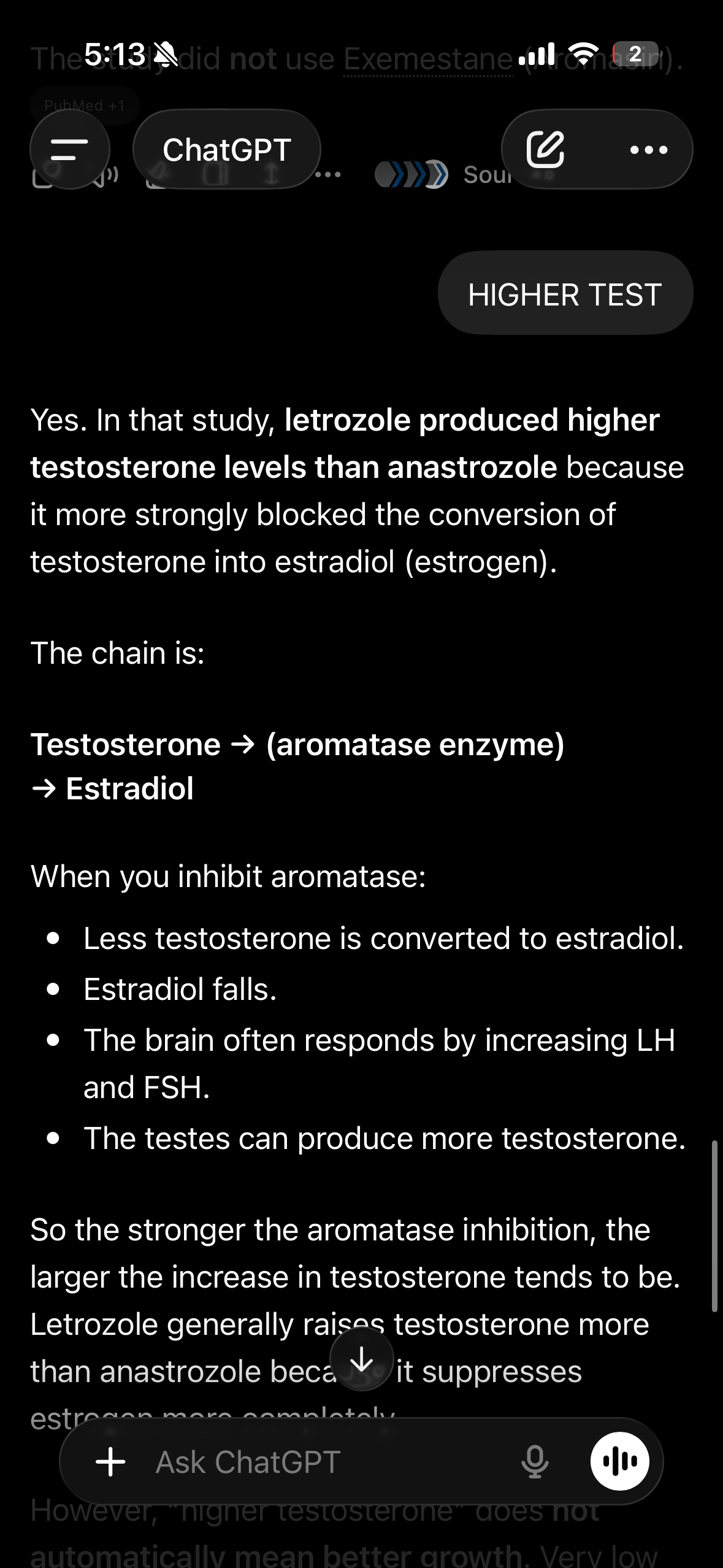Open the three-dot options menu

[649, 149]
